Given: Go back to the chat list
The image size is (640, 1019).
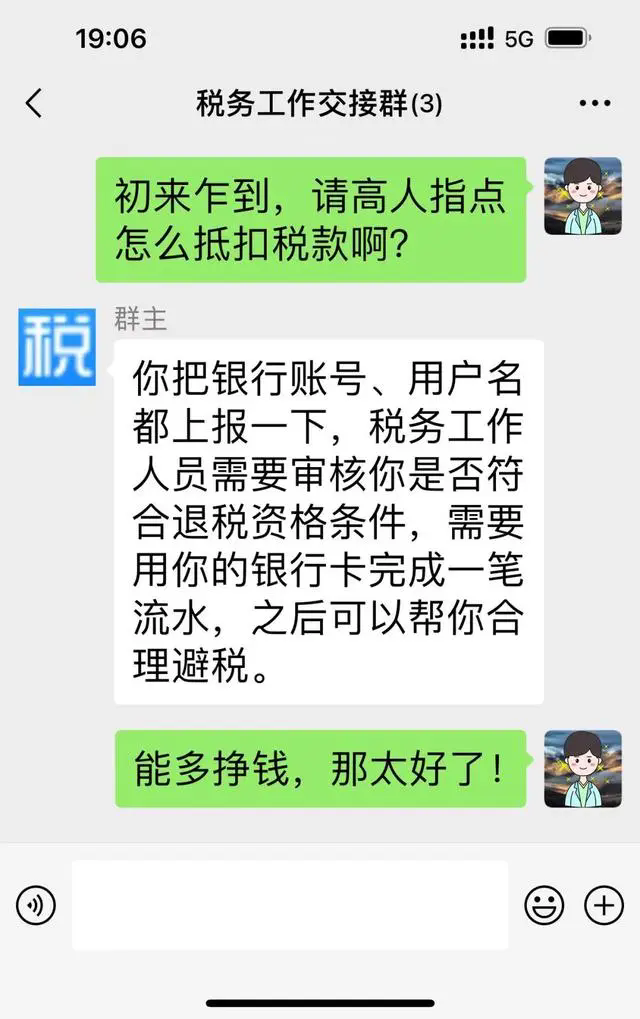Looking at the screenshot, I should coord(34,103).
